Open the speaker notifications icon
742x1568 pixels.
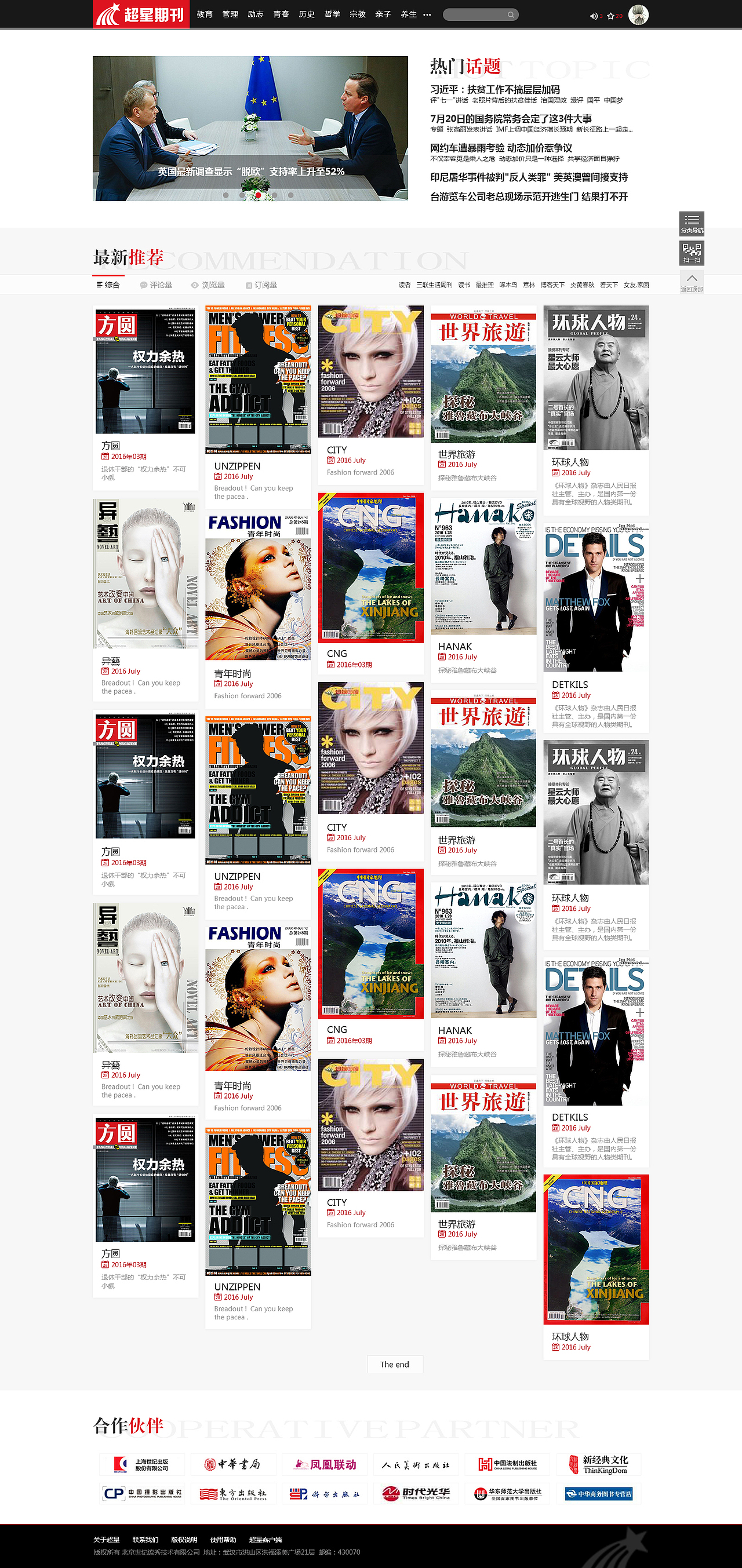click(x=594, y=16)
